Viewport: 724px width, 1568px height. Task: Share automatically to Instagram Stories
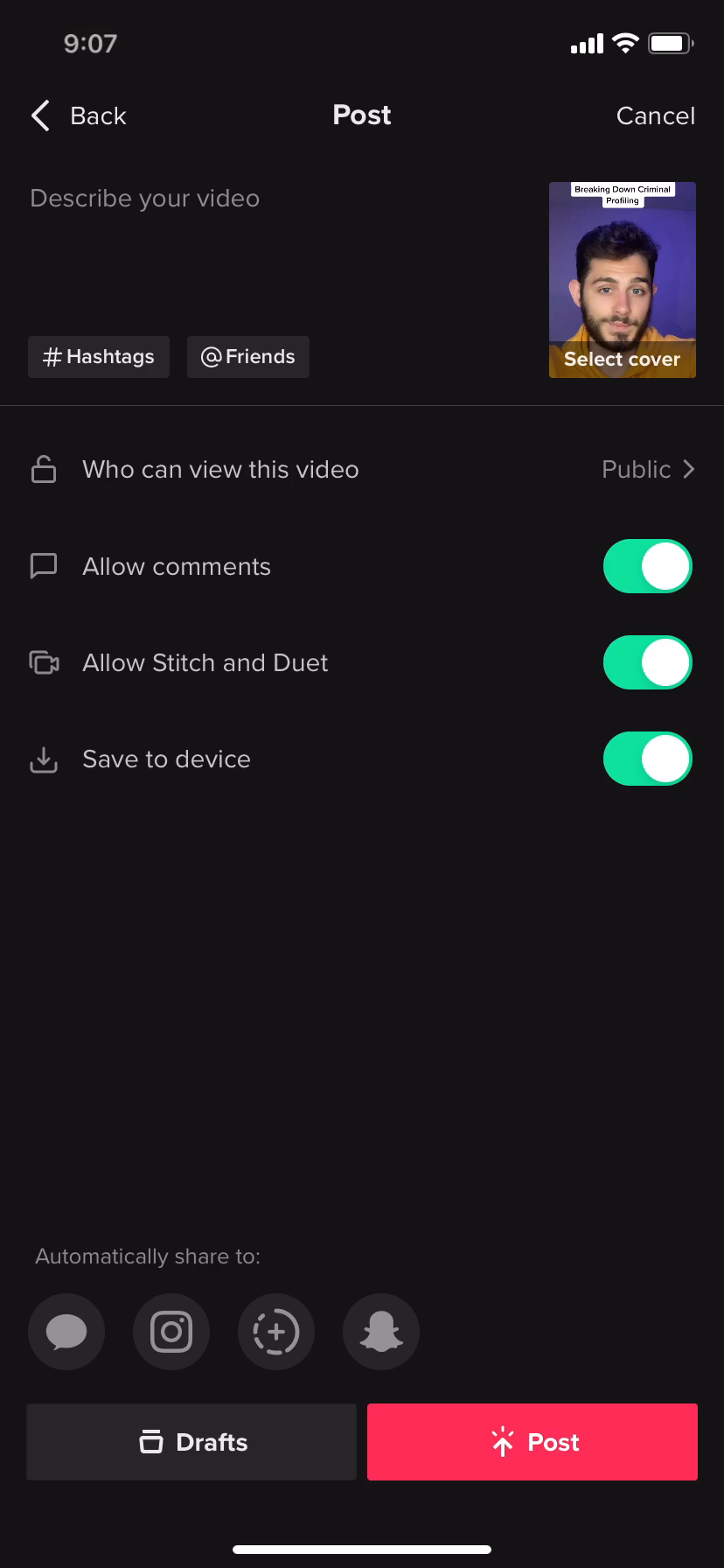(x=276, y=1332)
